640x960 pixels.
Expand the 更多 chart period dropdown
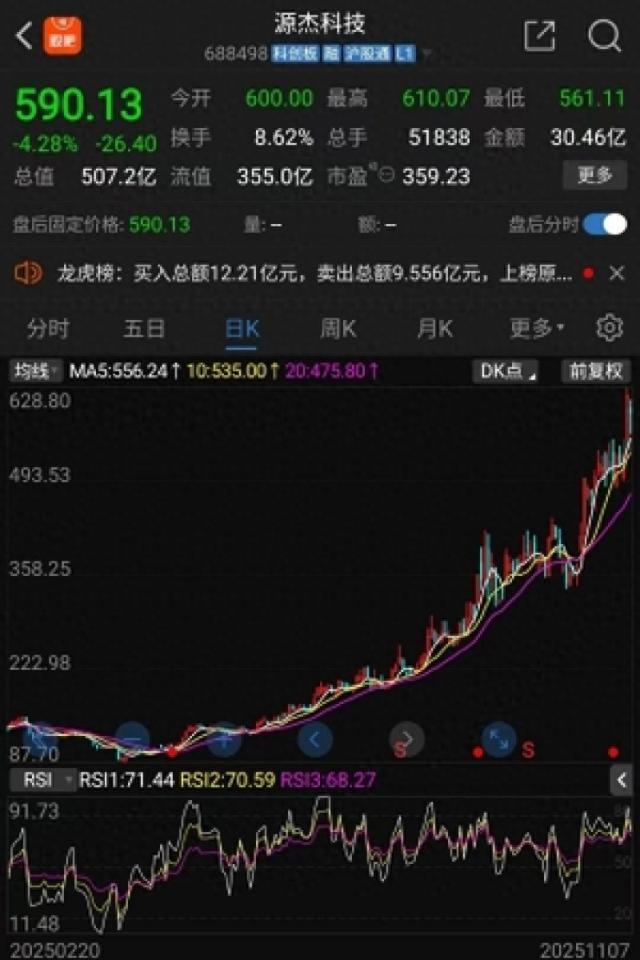537,328
